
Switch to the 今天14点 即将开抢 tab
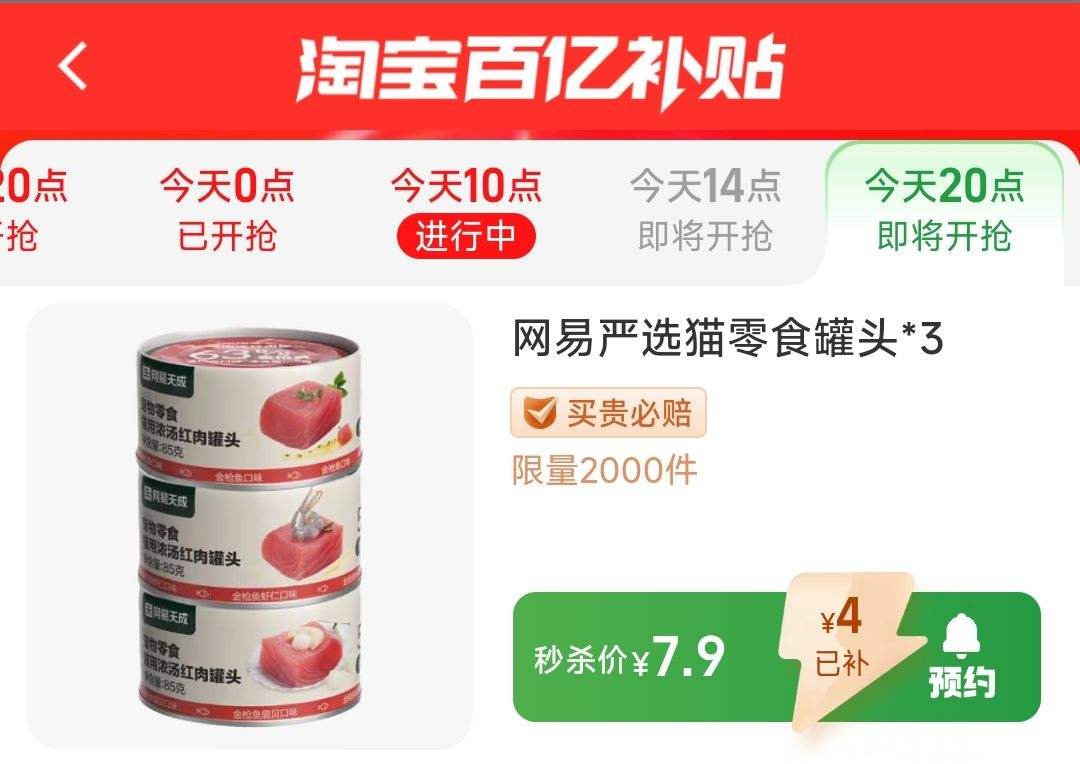[x=705, y=211]
